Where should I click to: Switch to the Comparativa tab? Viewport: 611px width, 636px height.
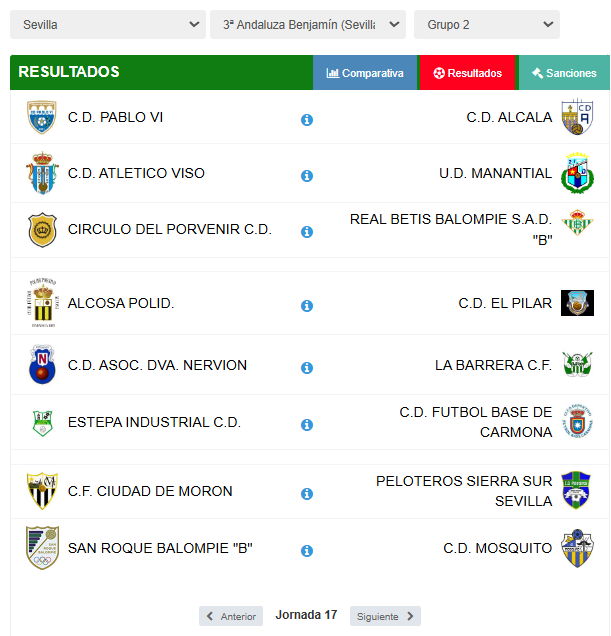365,73
